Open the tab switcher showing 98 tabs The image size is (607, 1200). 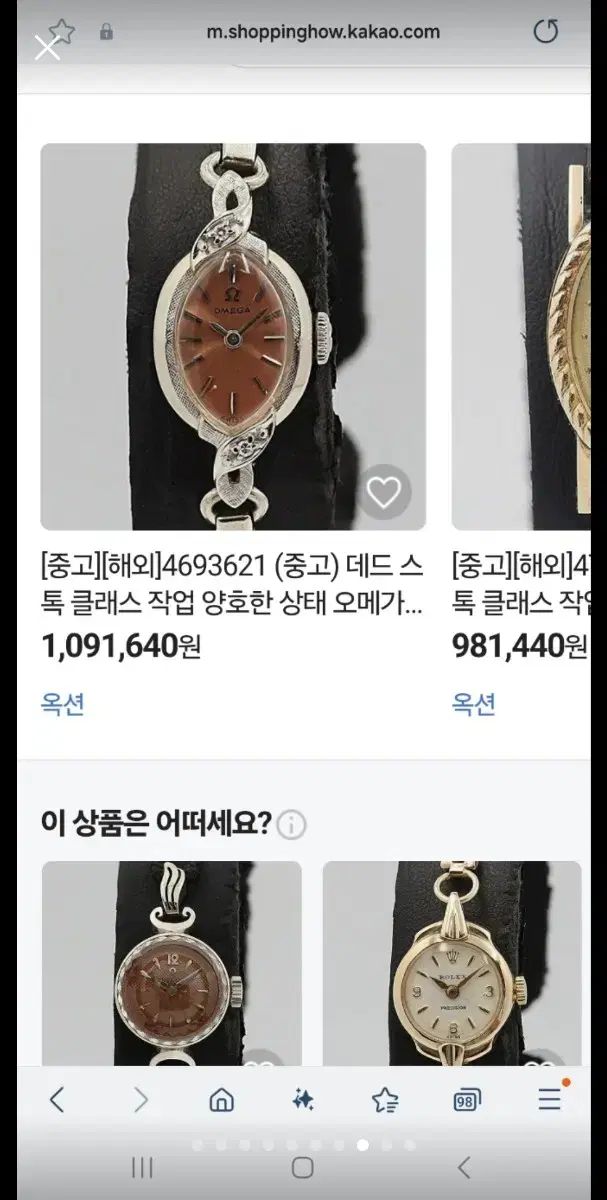(x=466, y=1101)
